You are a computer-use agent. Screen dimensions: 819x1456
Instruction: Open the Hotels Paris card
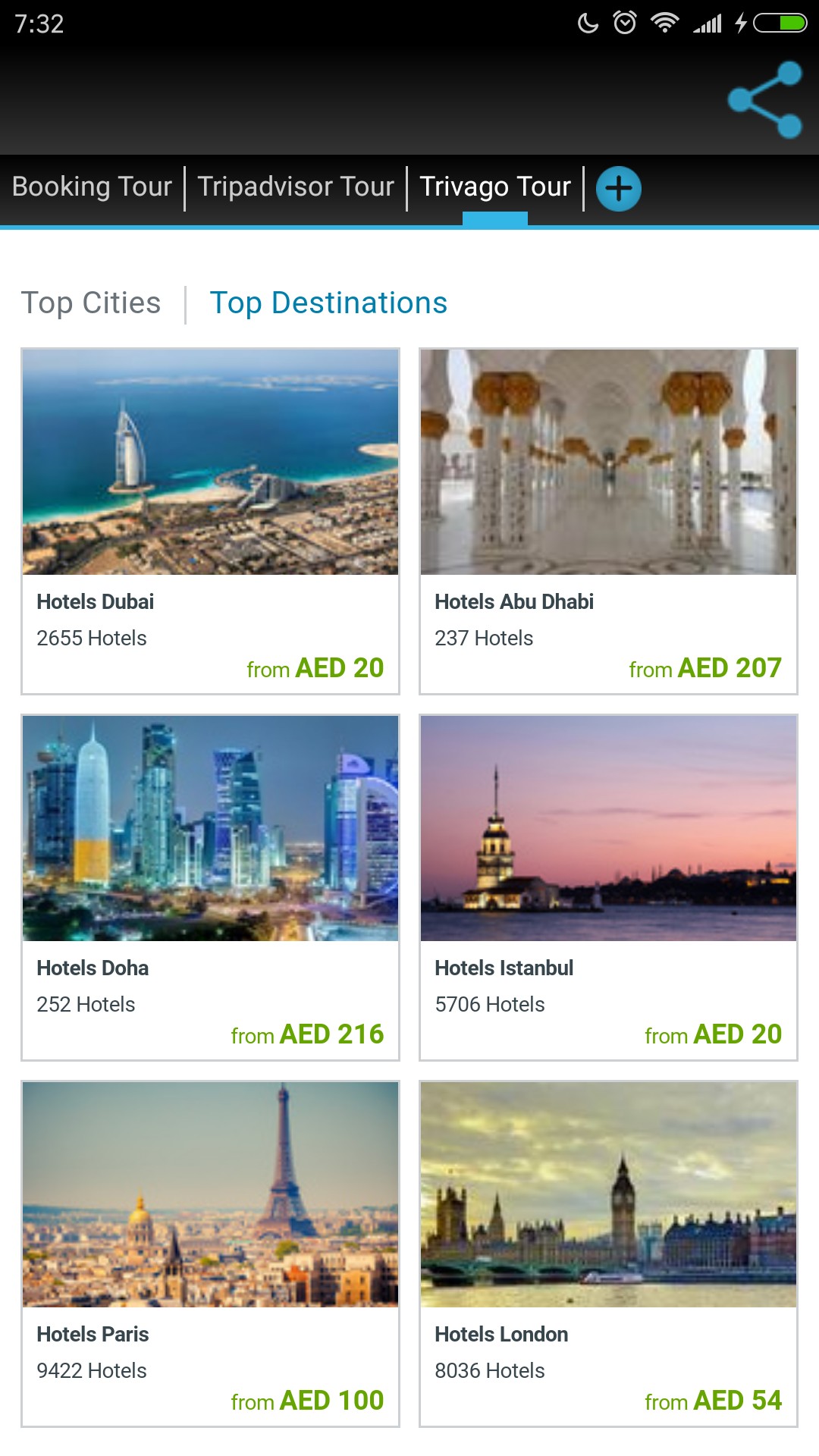pyautogui.click(x=210, y=1254)
